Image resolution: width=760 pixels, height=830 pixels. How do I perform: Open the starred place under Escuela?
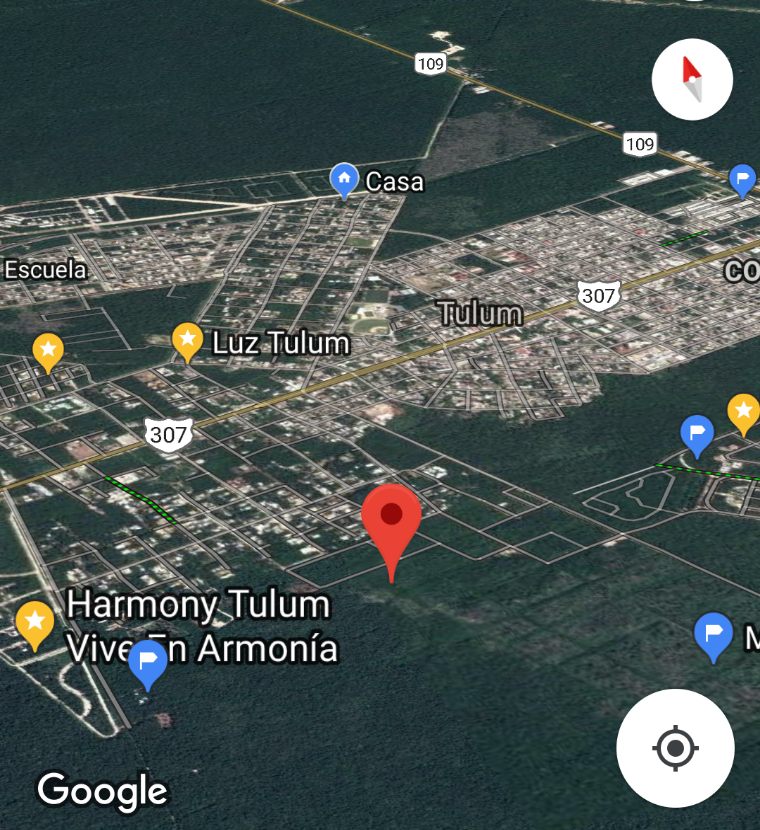48,351
